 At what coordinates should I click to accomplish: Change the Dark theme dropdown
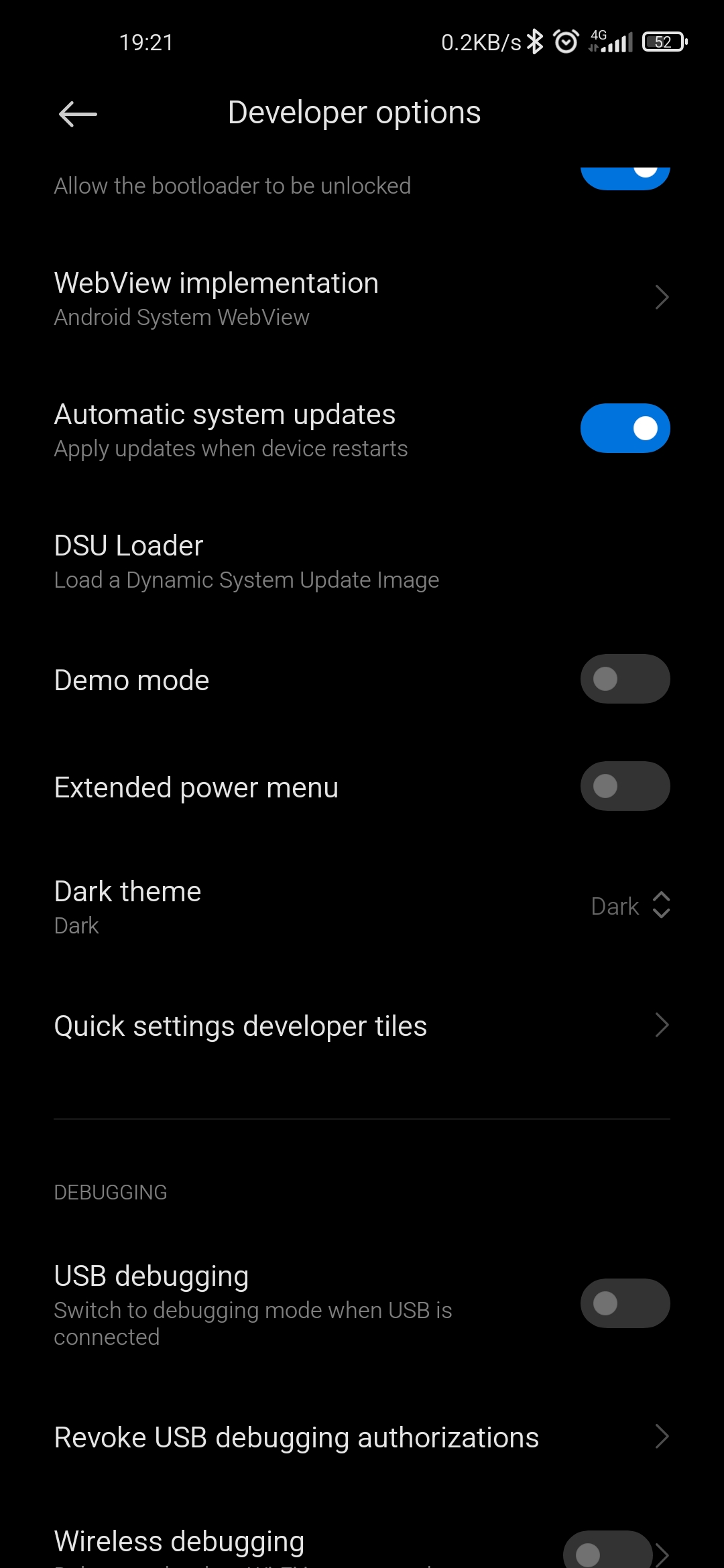[629, 906]
